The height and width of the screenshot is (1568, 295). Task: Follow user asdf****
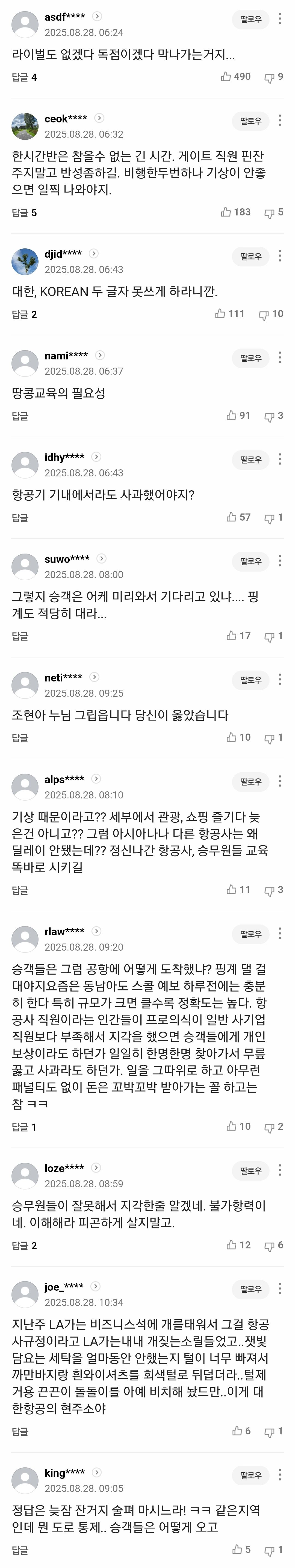(x=250, y=19)
